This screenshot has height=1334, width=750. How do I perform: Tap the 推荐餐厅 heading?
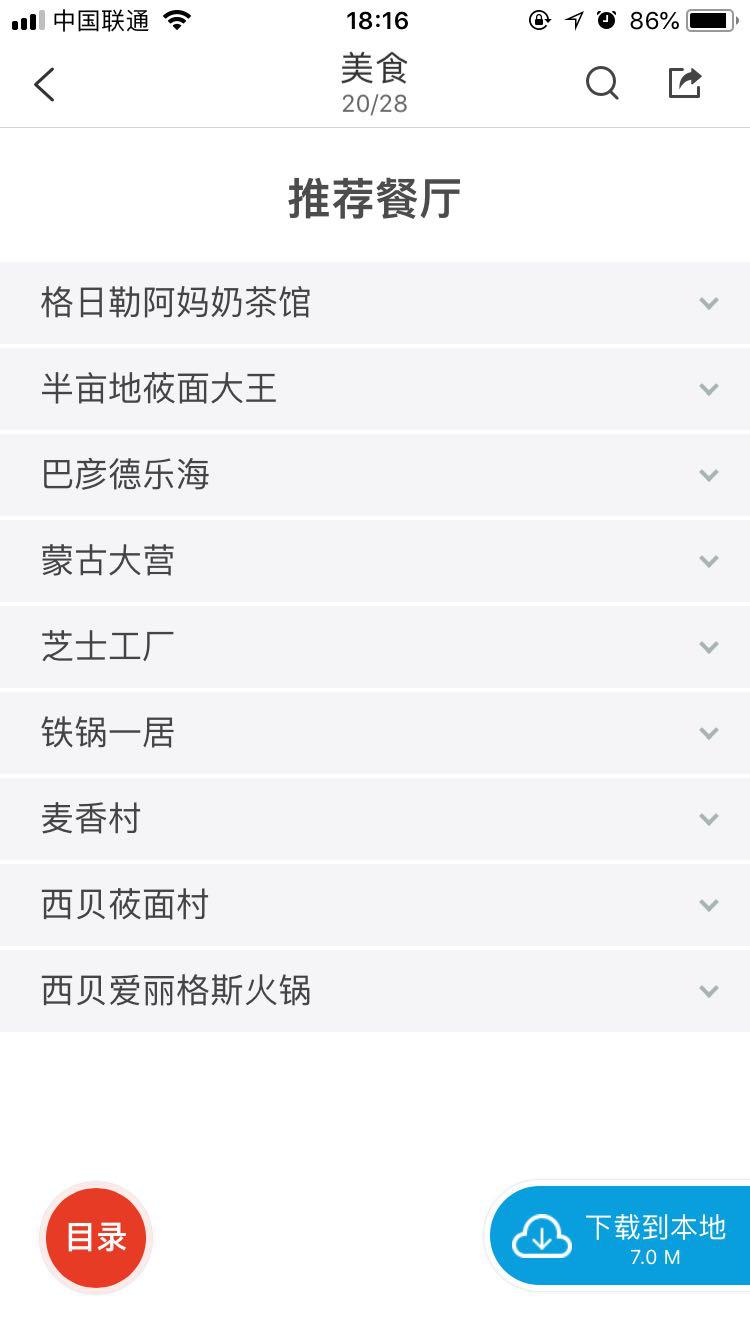[374, 197]
